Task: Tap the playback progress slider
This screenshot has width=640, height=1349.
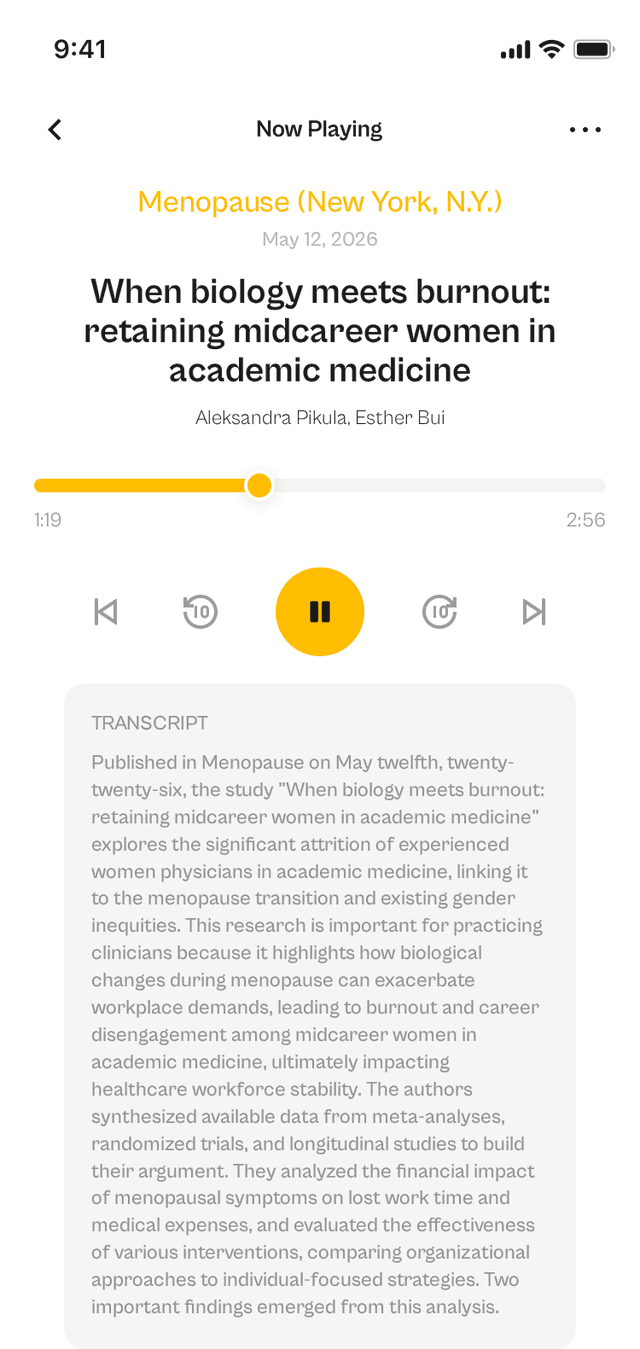Action: [x=320, y=485]
